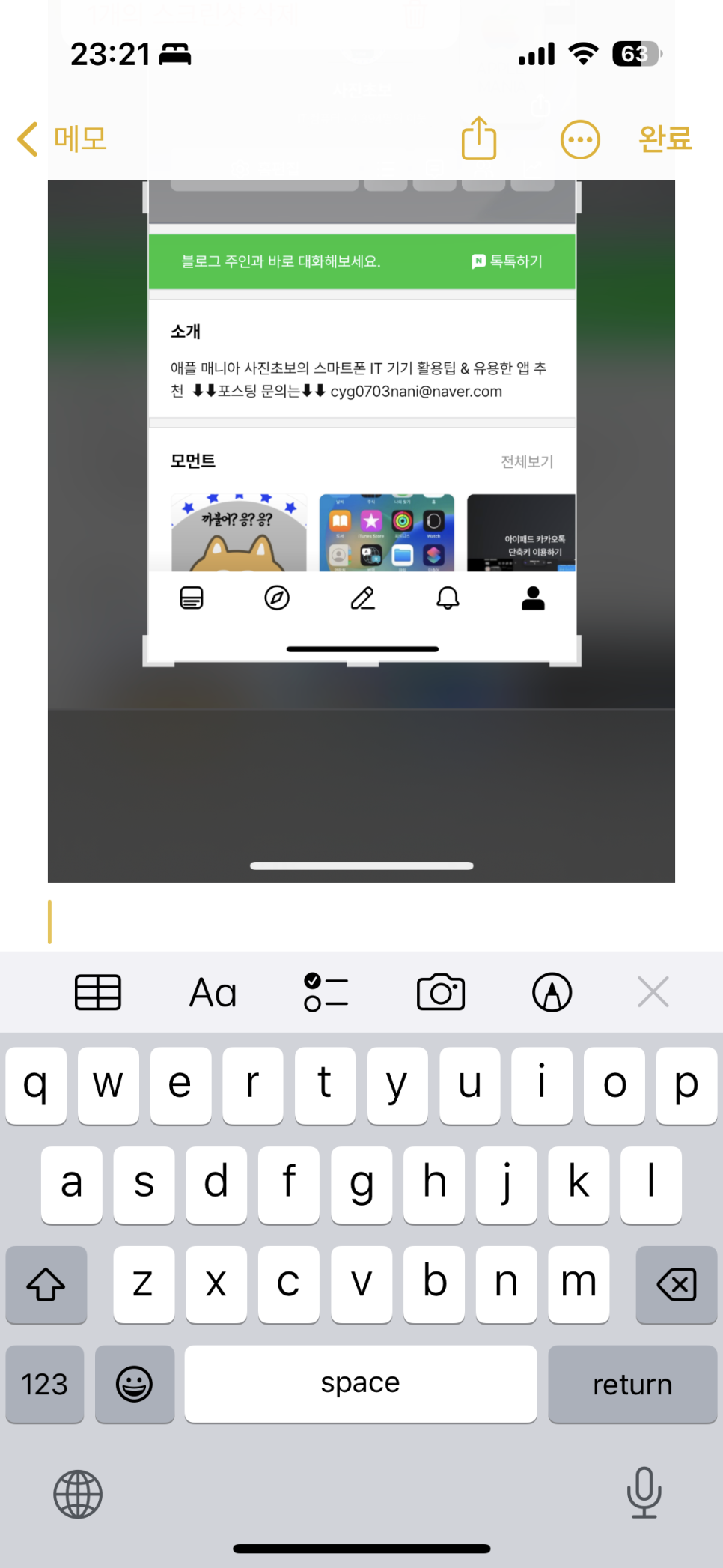Tap 완료 to finish editing
Viewport: 723px width, 1568px height.
665,139
